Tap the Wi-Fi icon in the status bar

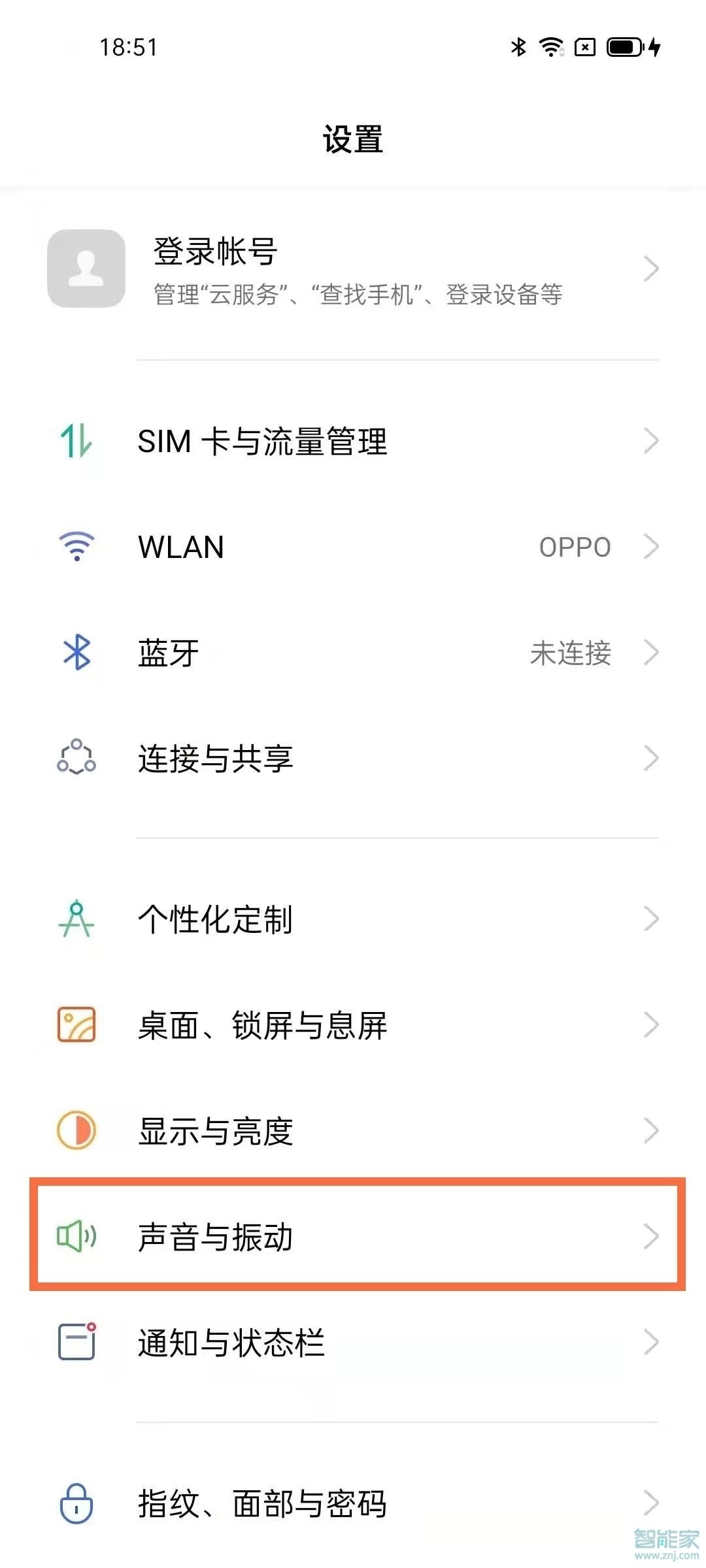(x=551, y=47)
